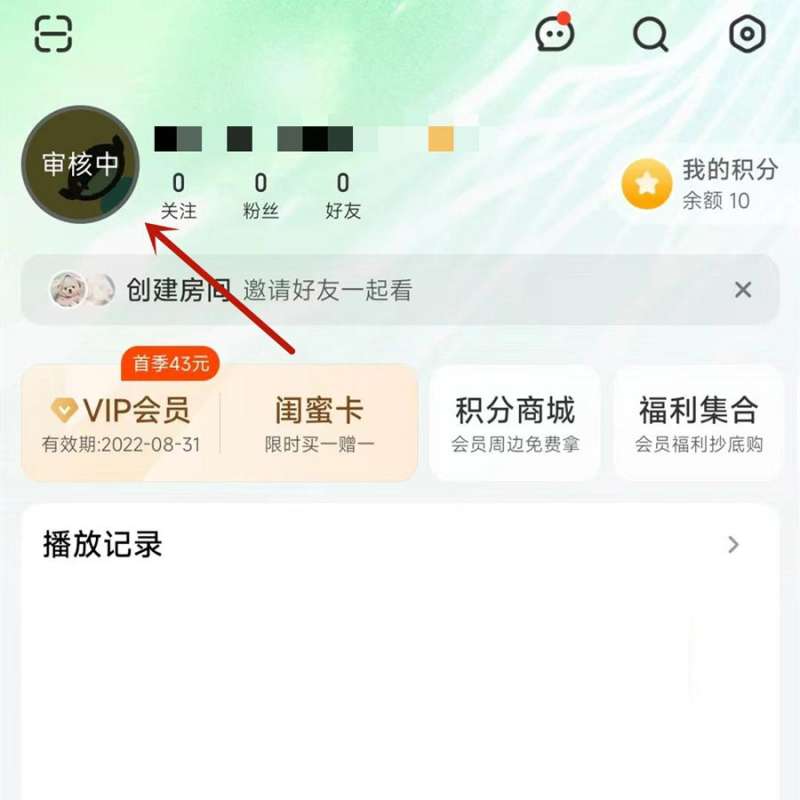800x800 pixels.
Task: Open settings via the hexagon icon
Action: click(x=747, y=34)
